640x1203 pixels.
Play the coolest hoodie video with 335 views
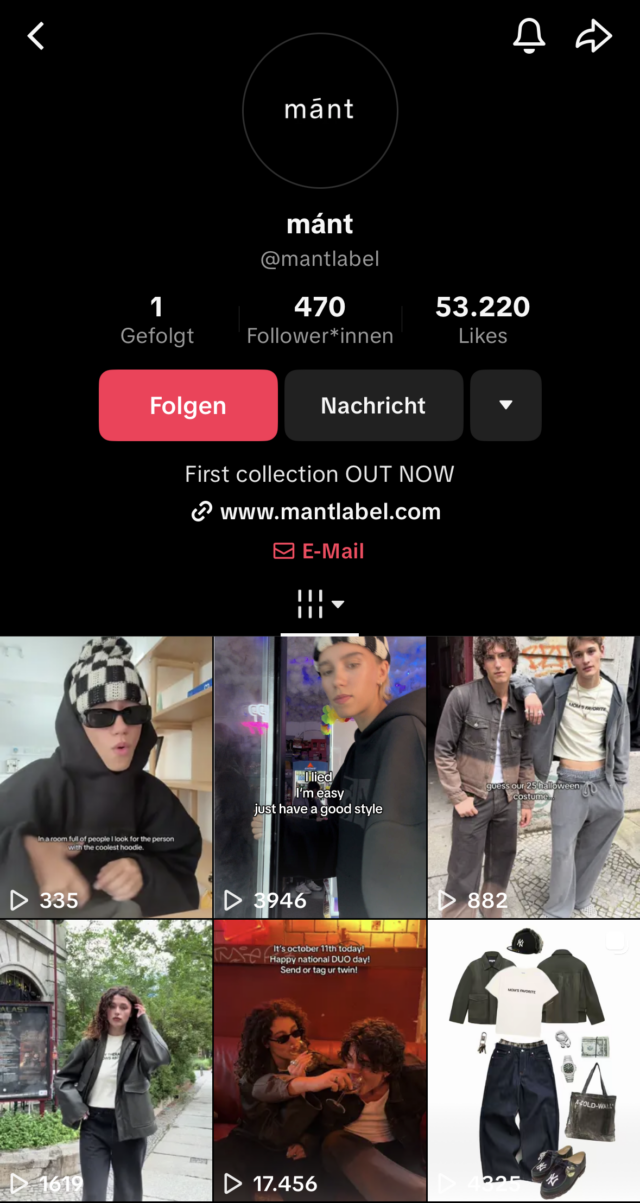click(x=106, y=777)
